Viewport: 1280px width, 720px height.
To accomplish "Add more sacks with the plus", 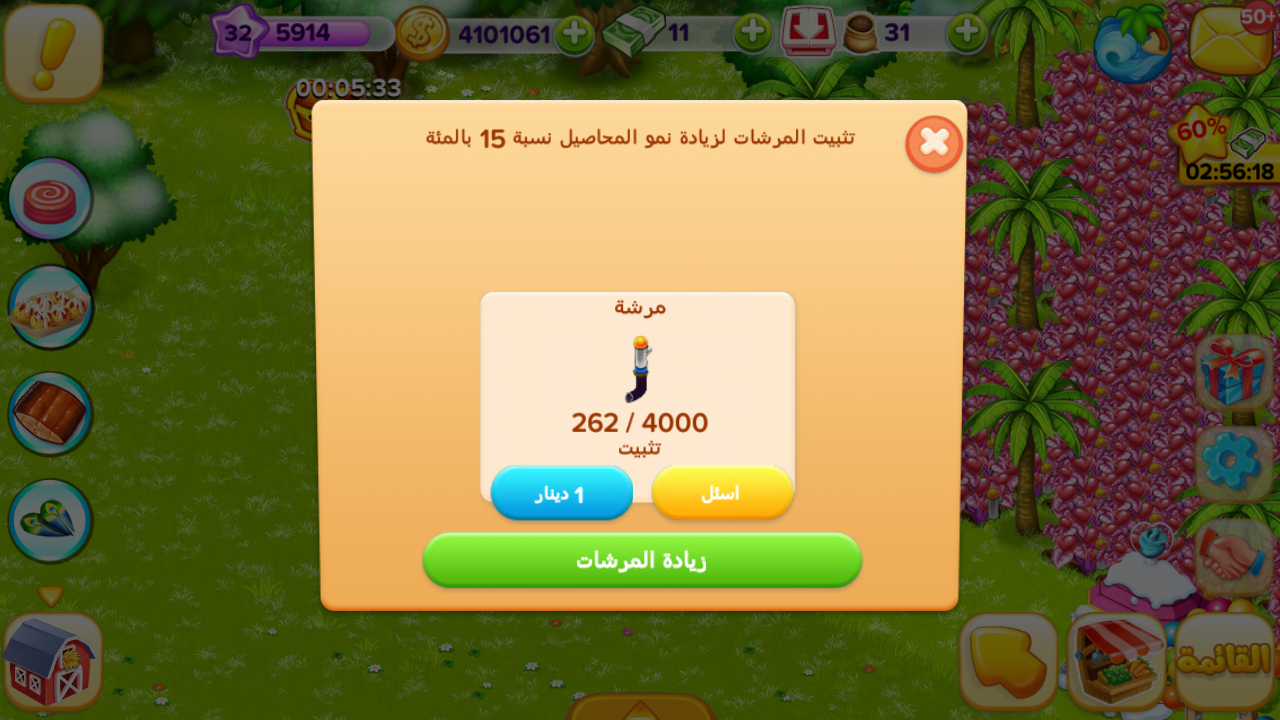I will 966,34.
